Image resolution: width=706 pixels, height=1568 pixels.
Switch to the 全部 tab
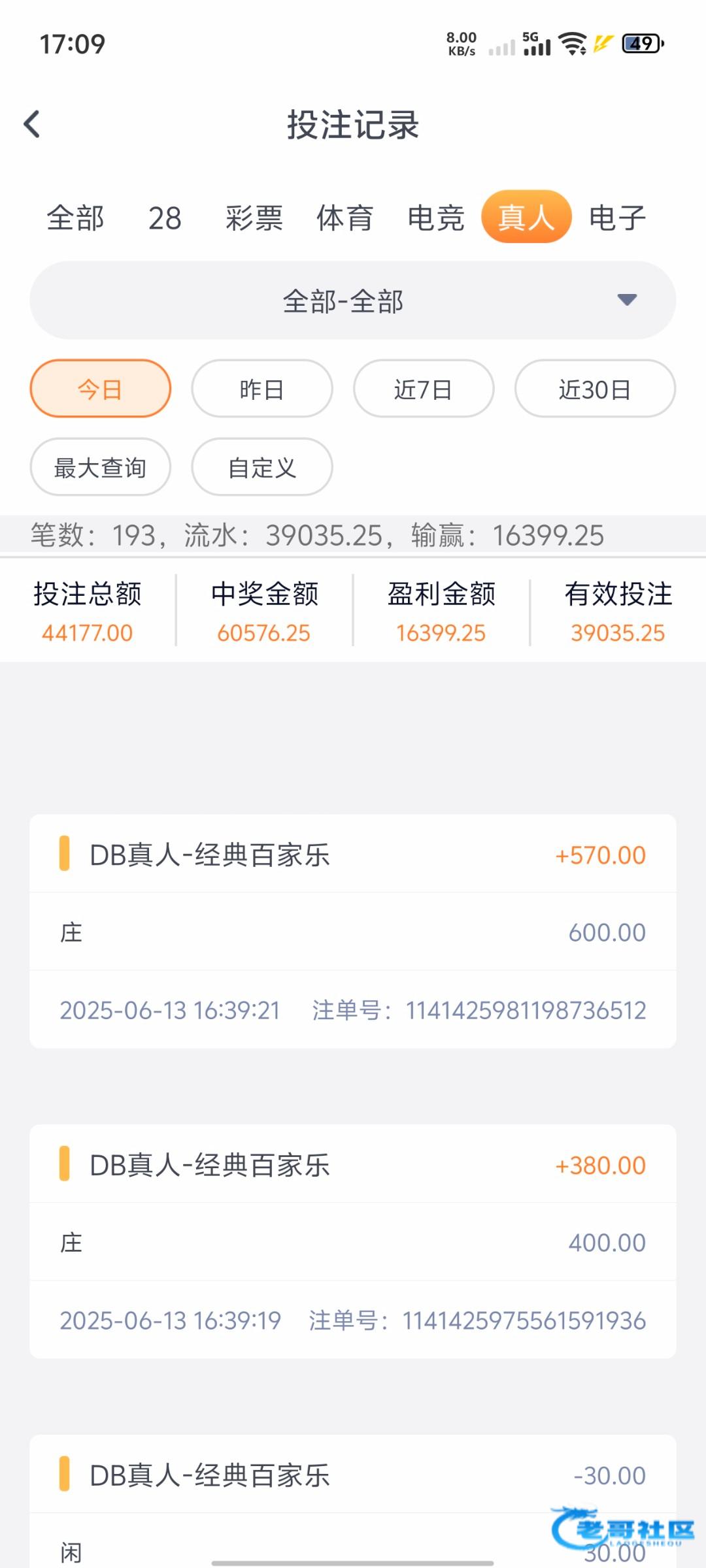click(75, 218)
